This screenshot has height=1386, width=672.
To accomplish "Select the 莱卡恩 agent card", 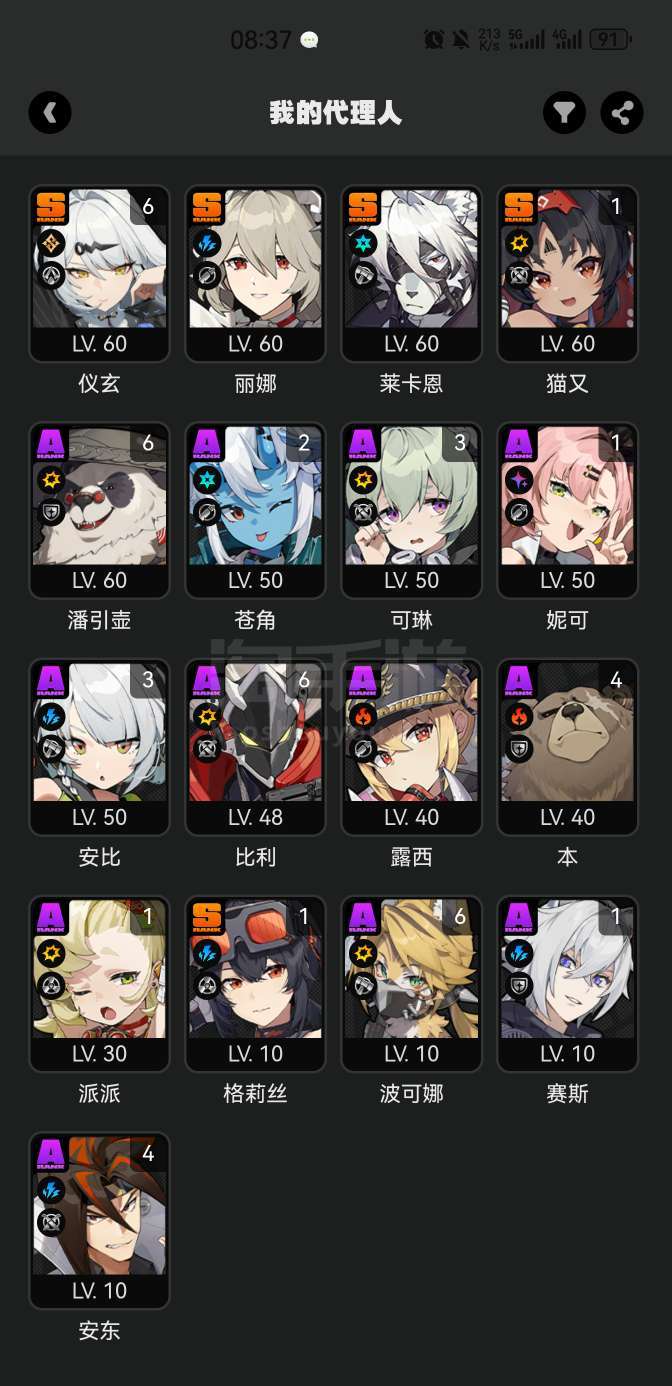I will click(x=411, y=274).
